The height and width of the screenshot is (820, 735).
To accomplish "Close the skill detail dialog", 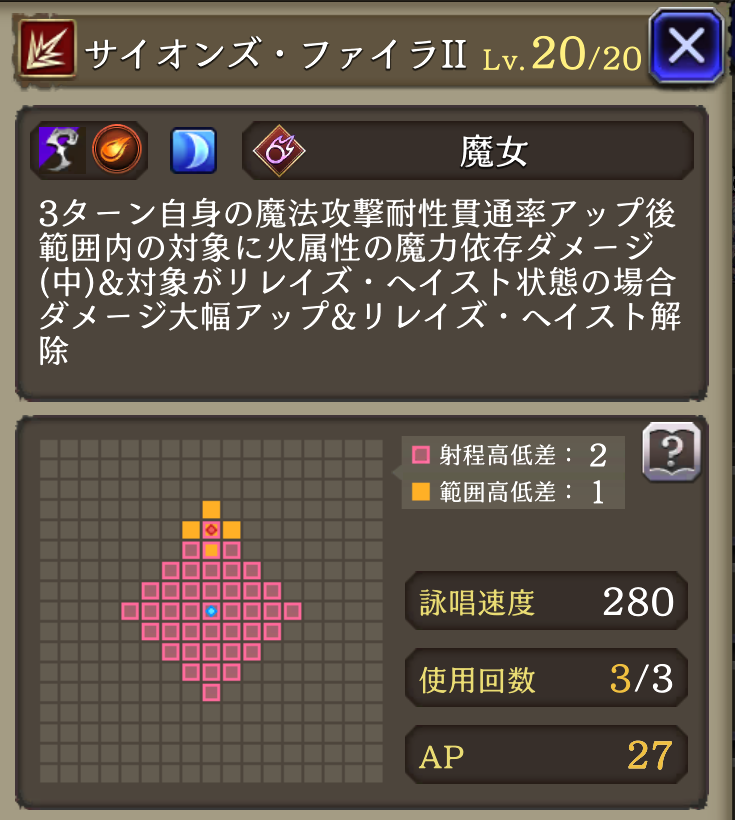I will [686, 46].
